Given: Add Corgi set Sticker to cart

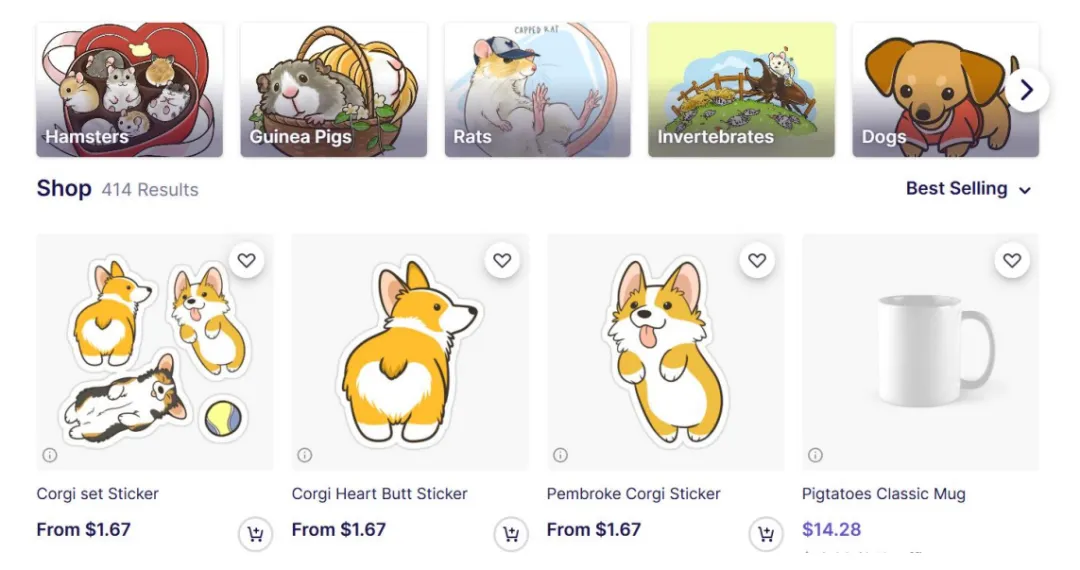Looking at the screenshot, I should [256, 534].
